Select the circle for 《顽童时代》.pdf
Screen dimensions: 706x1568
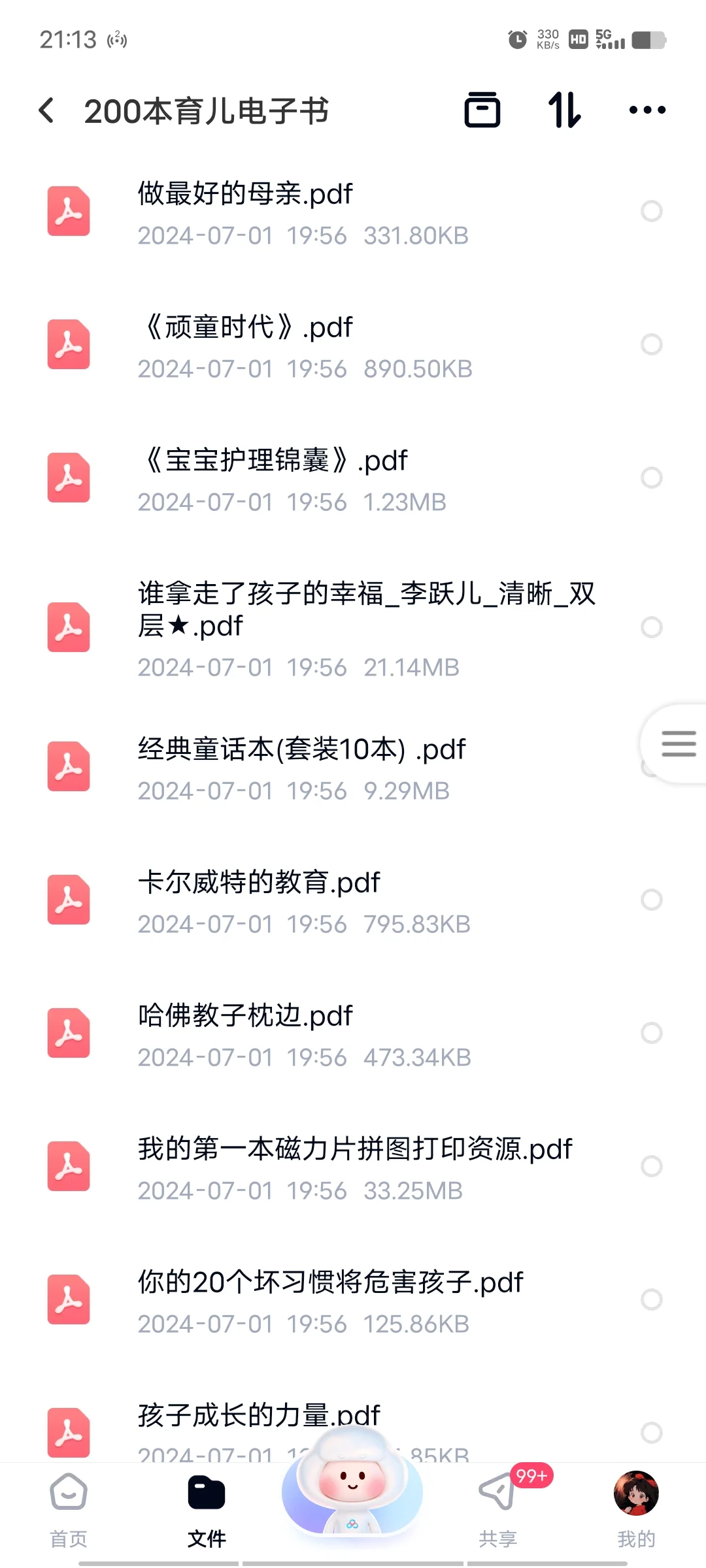652,344
